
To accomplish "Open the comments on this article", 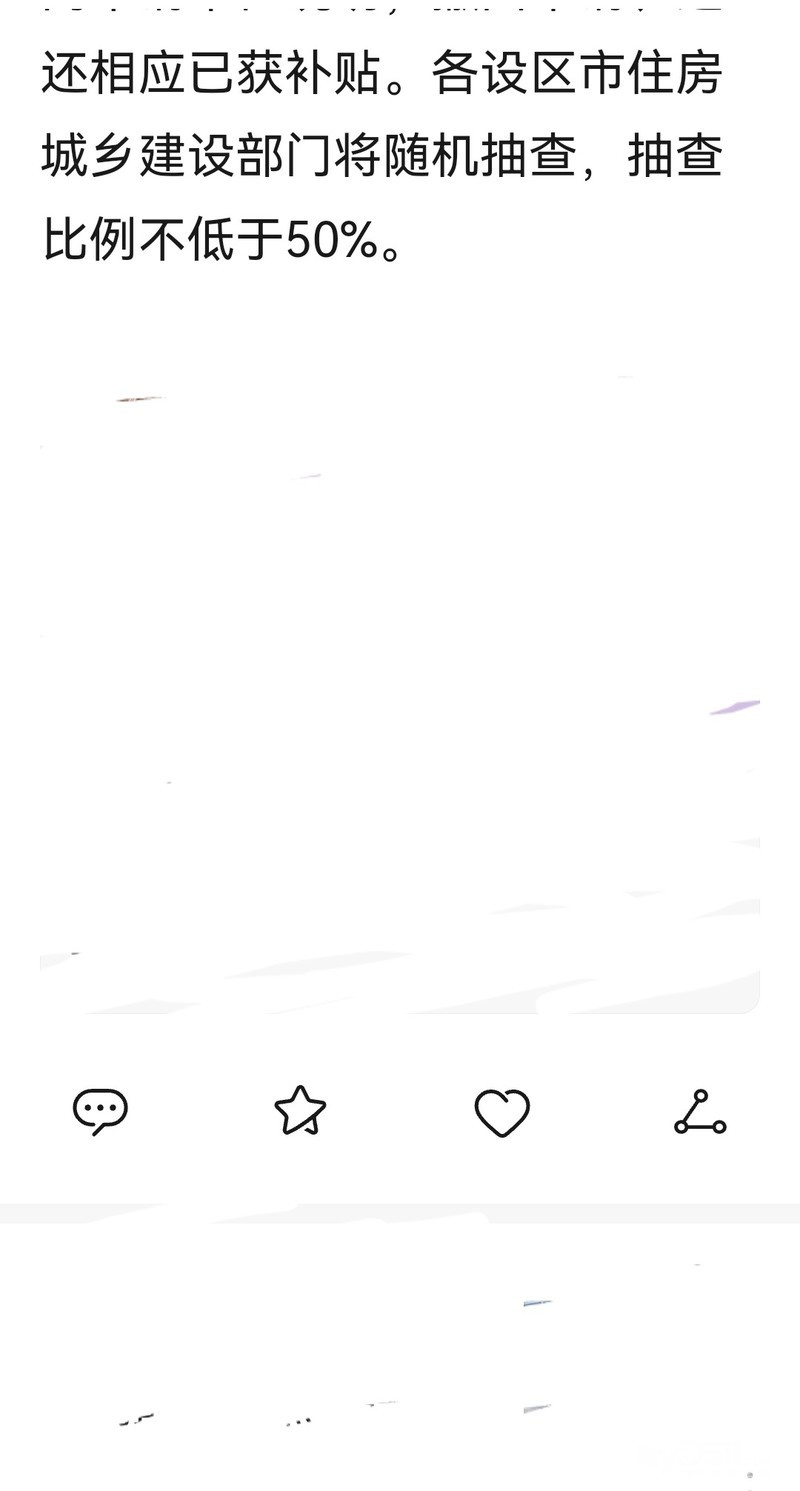I will pyautogui.click(x=100, y=1111).
